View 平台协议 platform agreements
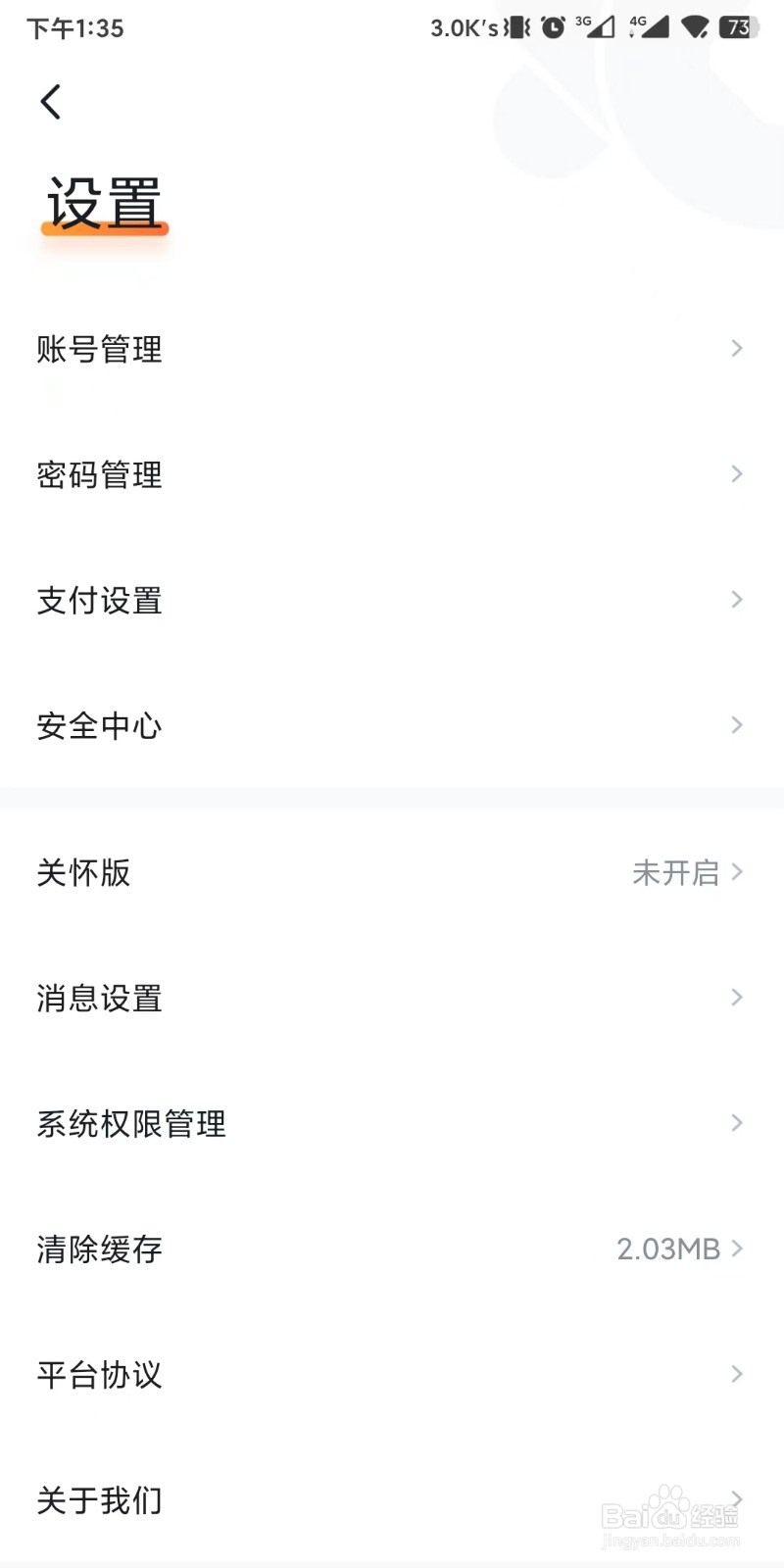This screenshot has width=784, height=1568. (392, 1375)
